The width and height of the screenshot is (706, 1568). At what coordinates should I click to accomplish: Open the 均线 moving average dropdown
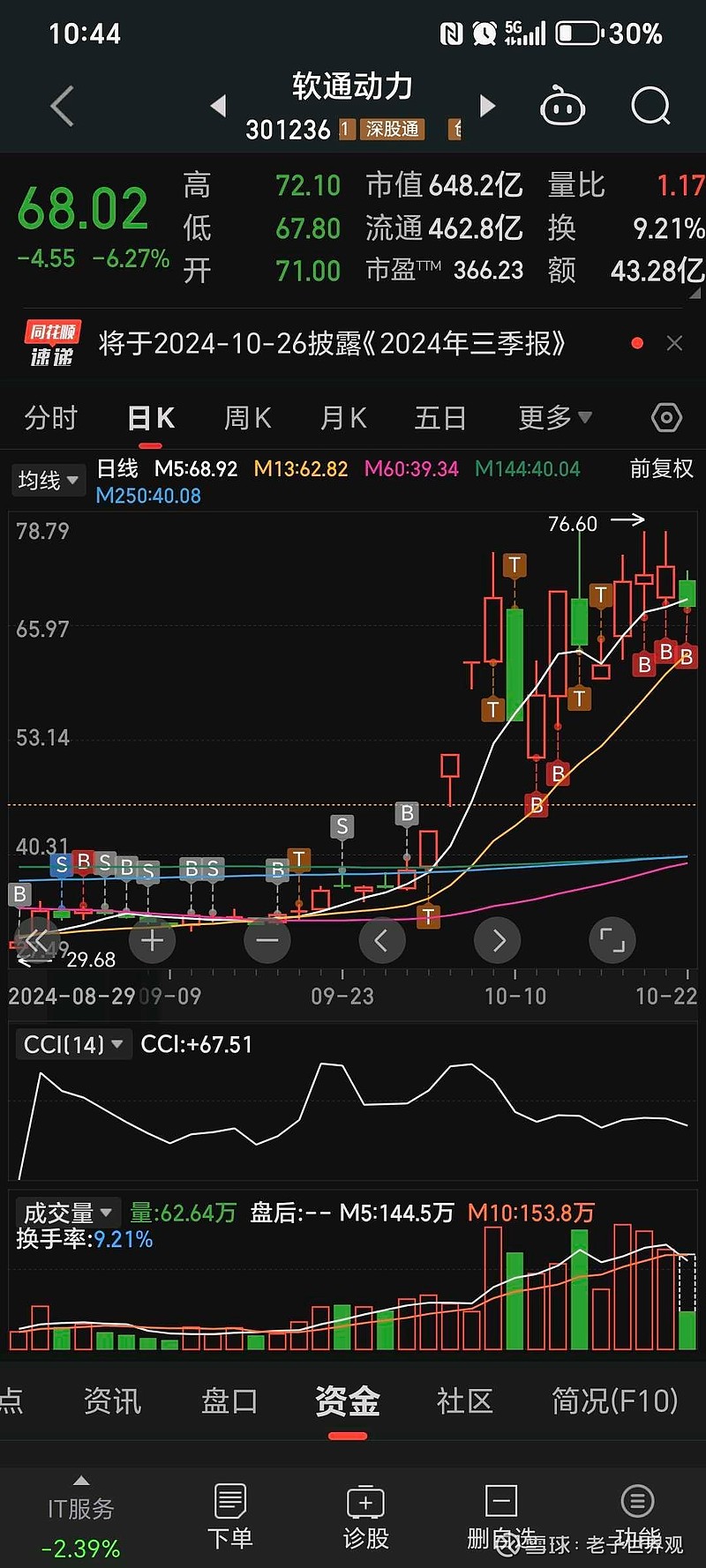[48, 480]
